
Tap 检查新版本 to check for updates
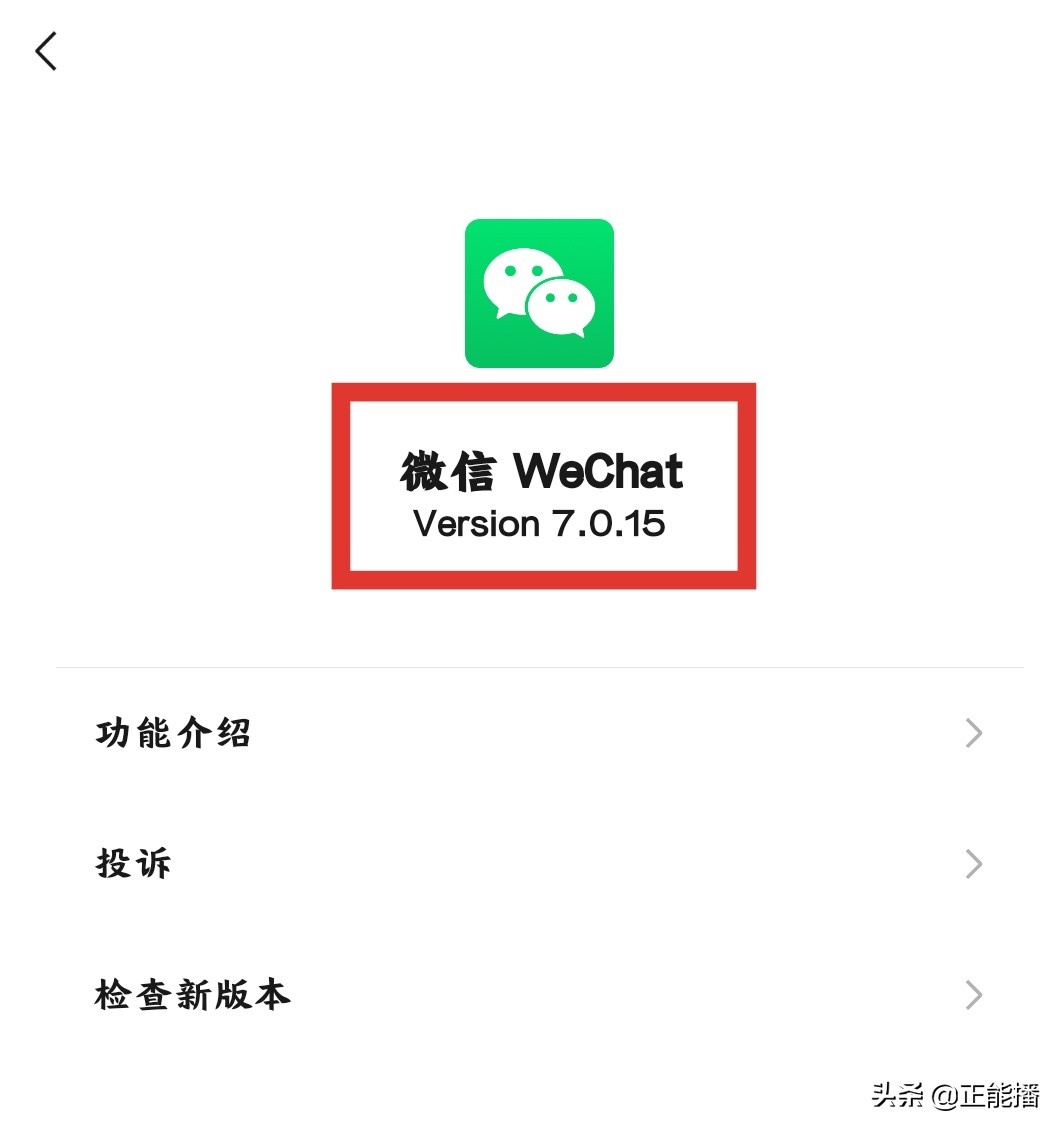point(192,995)
